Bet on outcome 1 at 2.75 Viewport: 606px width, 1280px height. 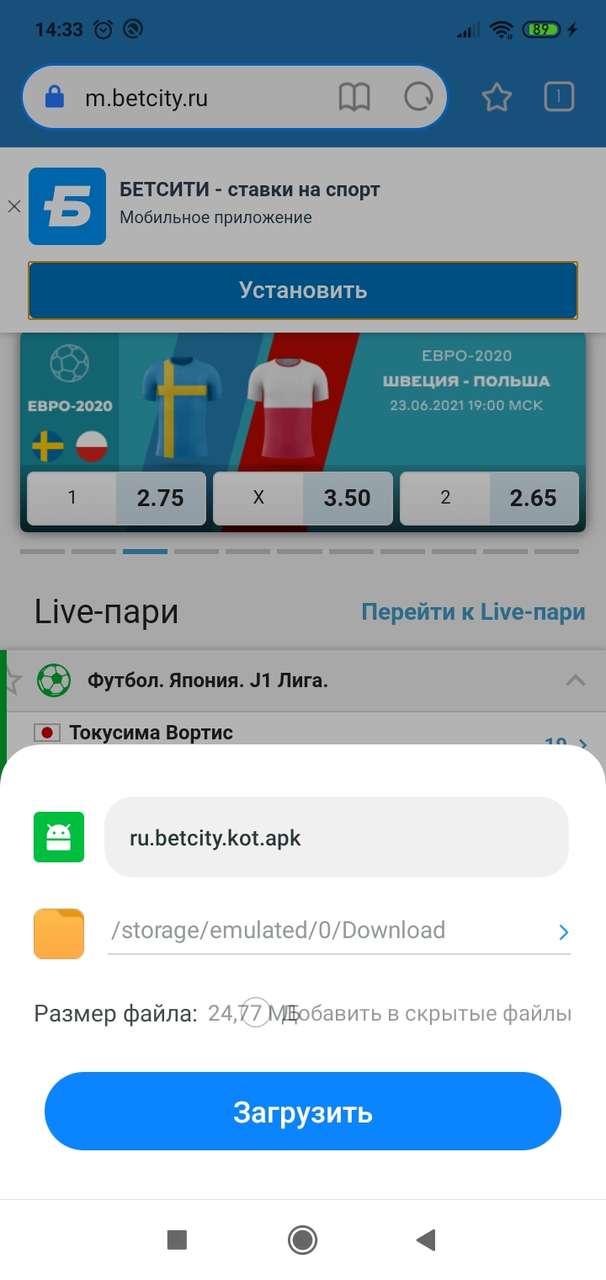click(116, 498)
